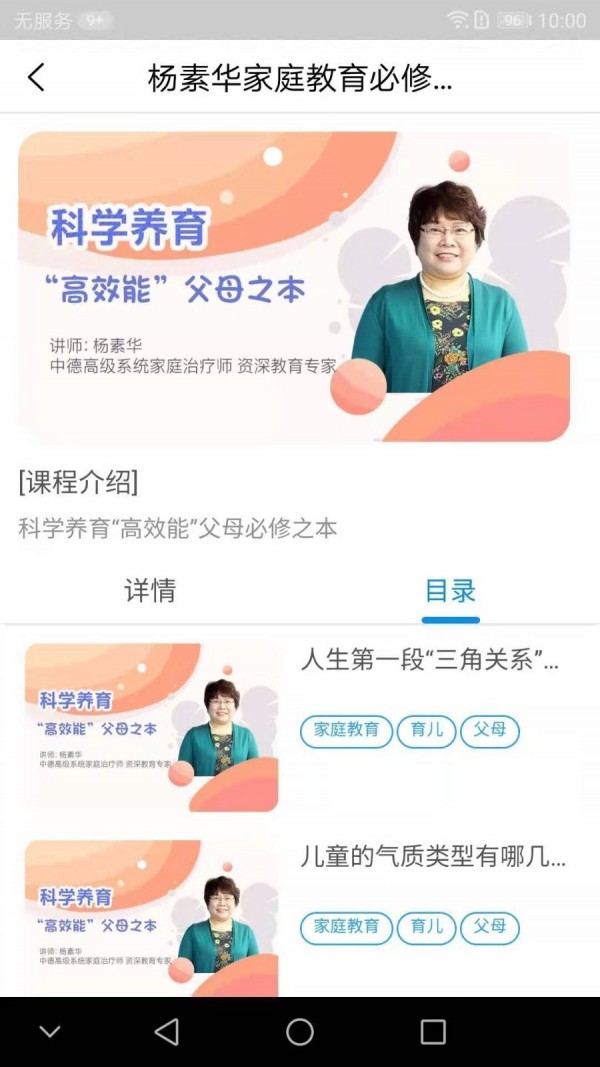Open recent apps with the square button
This screenshot has height=1067, width=600.
pos(432,1031)
